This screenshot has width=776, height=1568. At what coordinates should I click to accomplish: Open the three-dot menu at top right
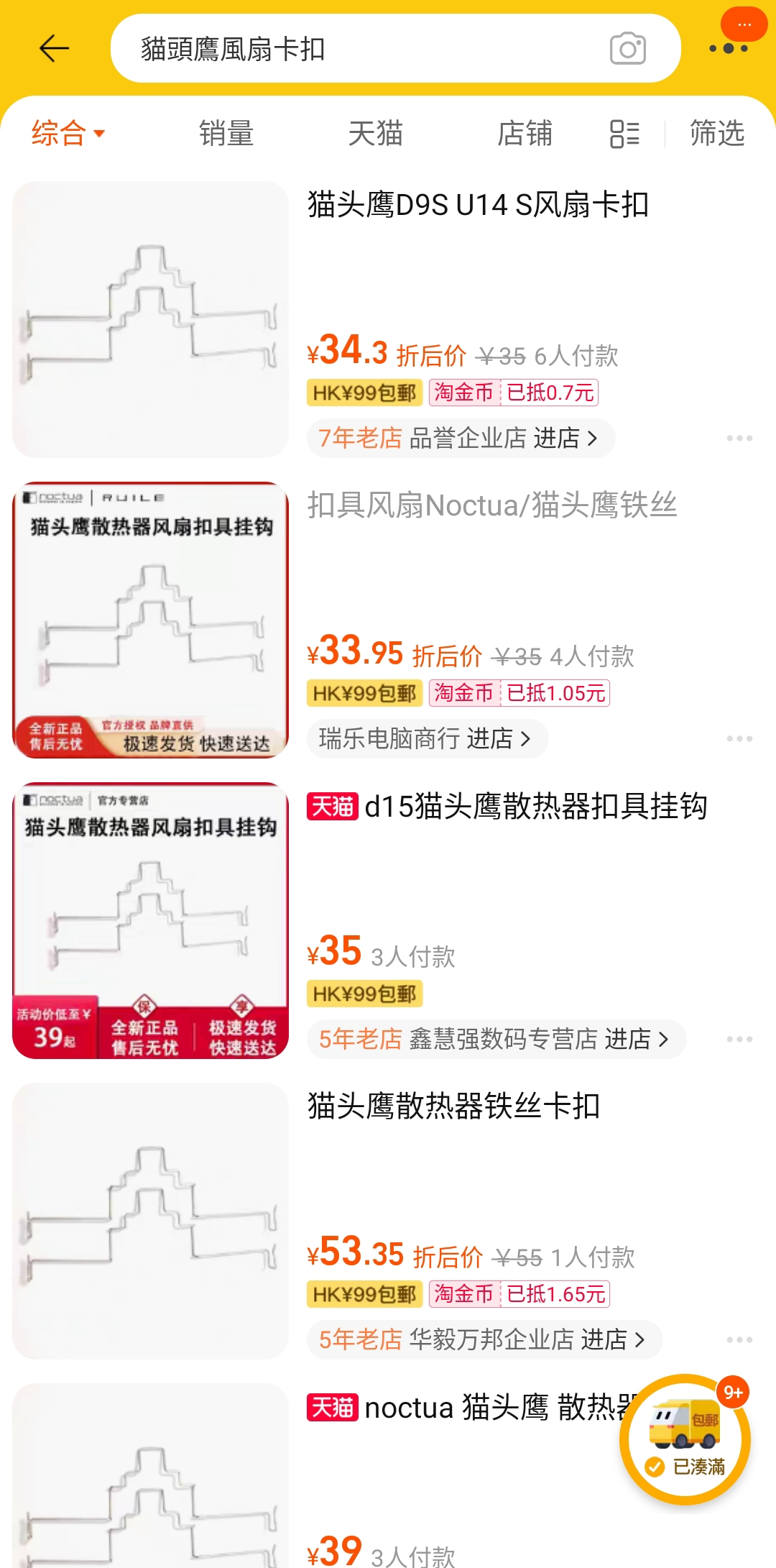point(729,48)
